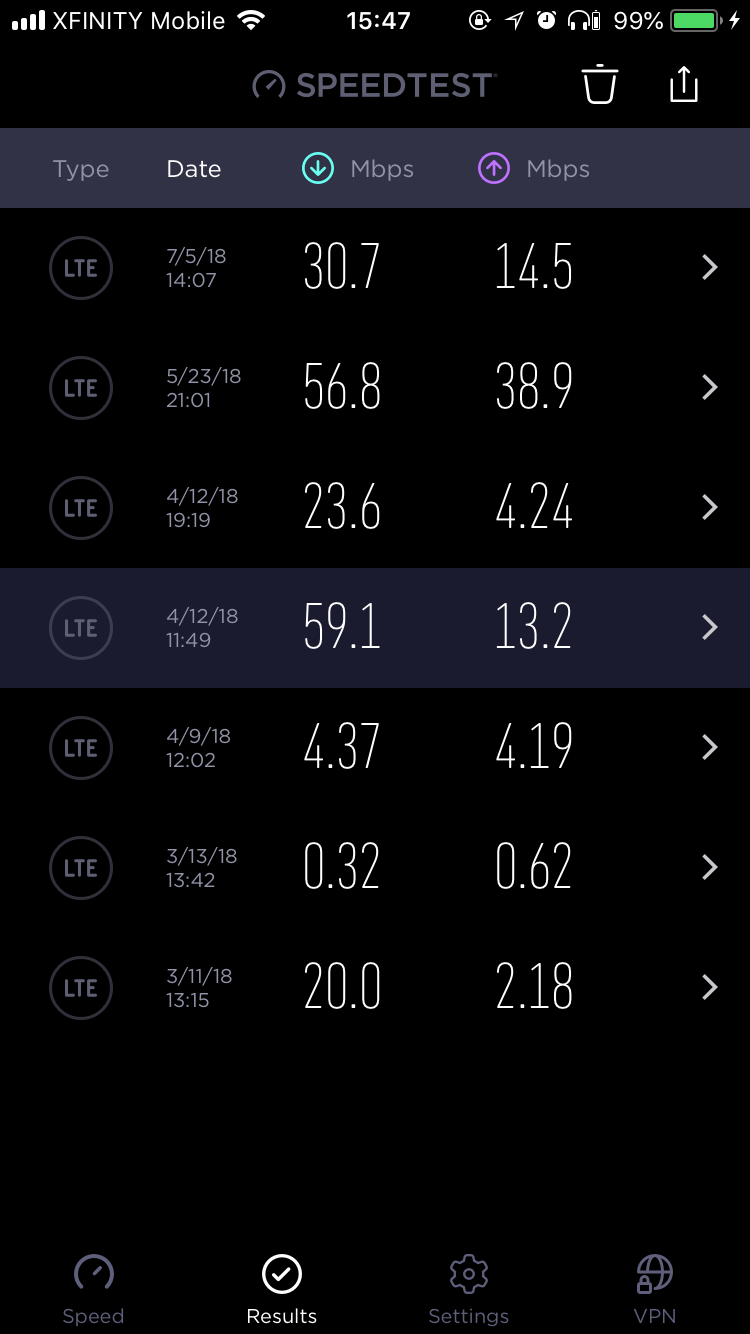
Task: Sort results by Date column
Action: [194, 169]
